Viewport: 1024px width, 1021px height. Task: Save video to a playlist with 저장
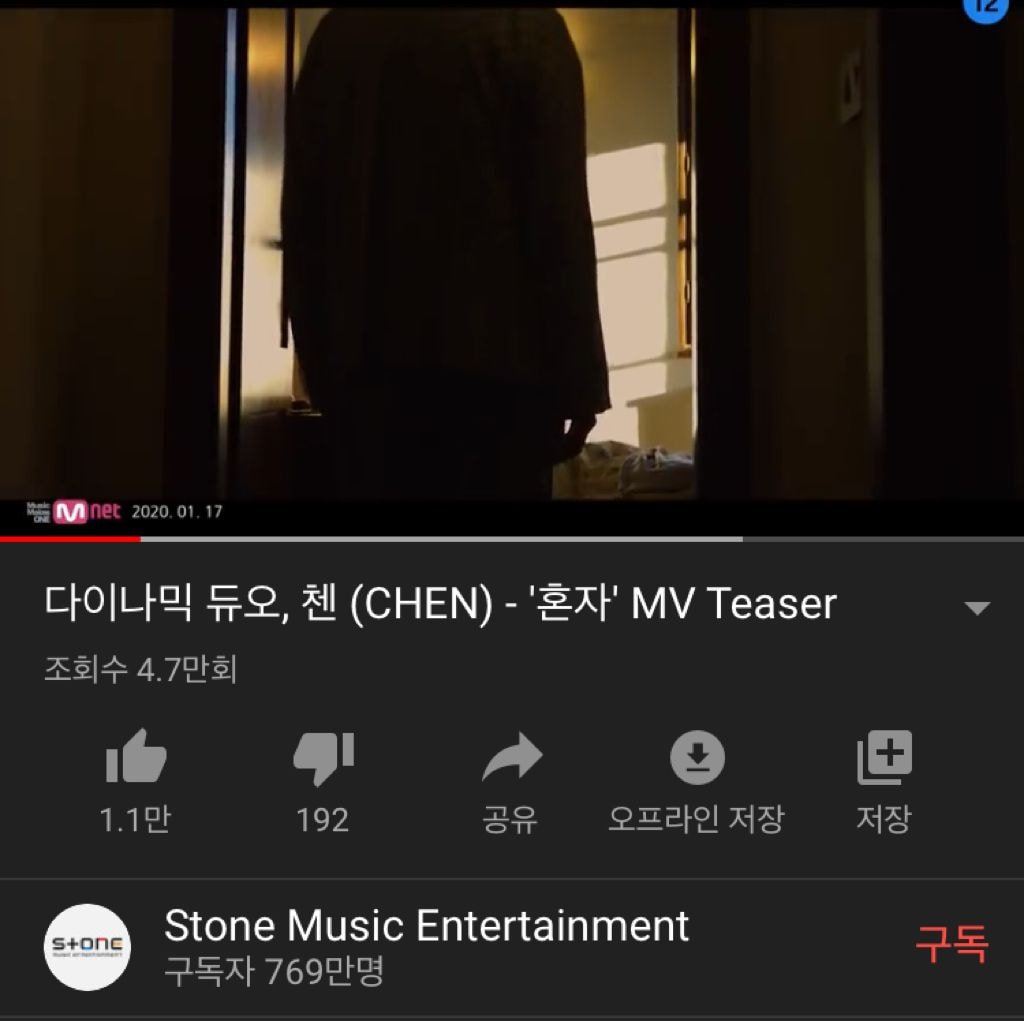click(x=884, y=758)
